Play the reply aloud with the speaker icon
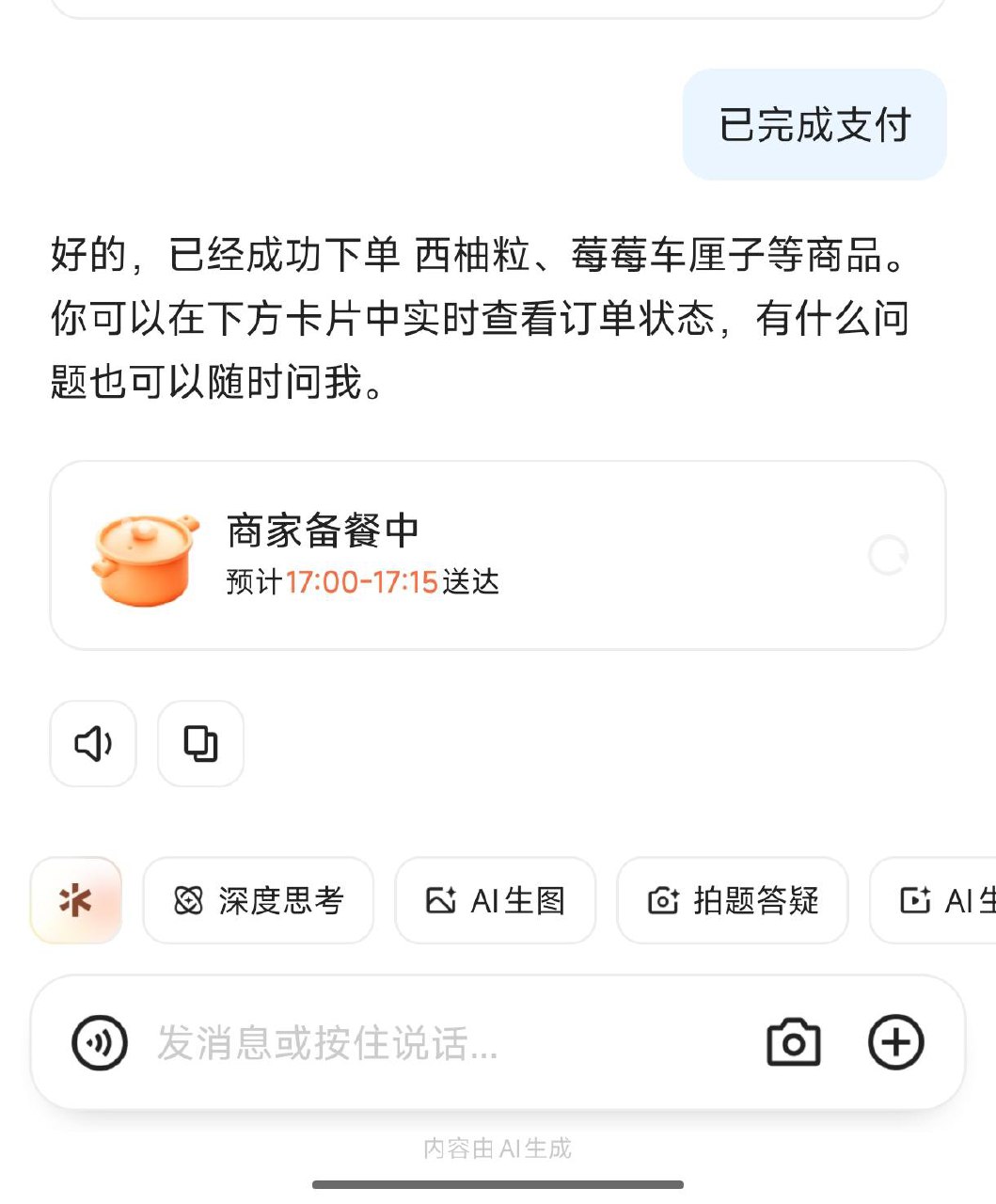Screen dimensions: 996x1204 pos(93,744)
